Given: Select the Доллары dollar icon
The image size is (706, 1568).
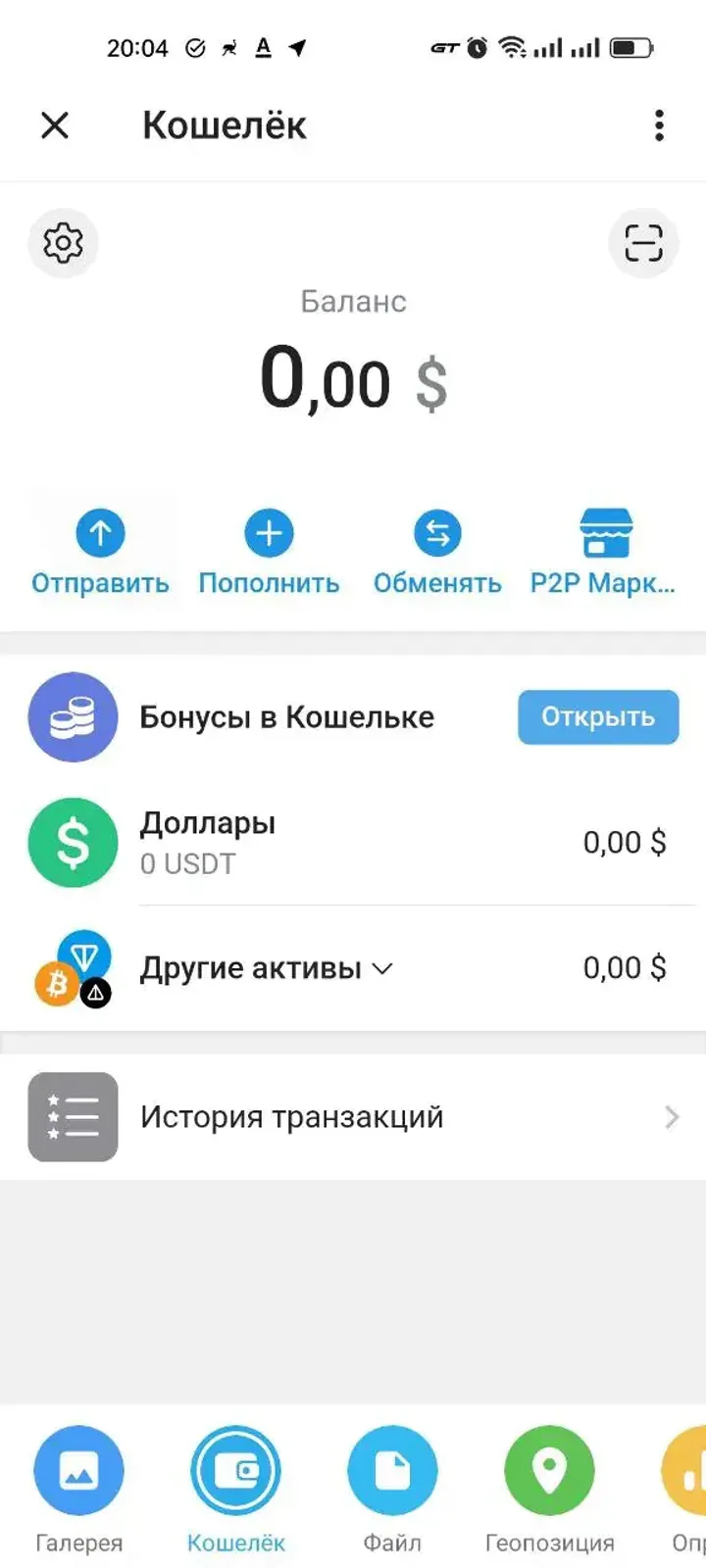Looking at the screenshot, I should pyautogui.click(x=72, y=843).
